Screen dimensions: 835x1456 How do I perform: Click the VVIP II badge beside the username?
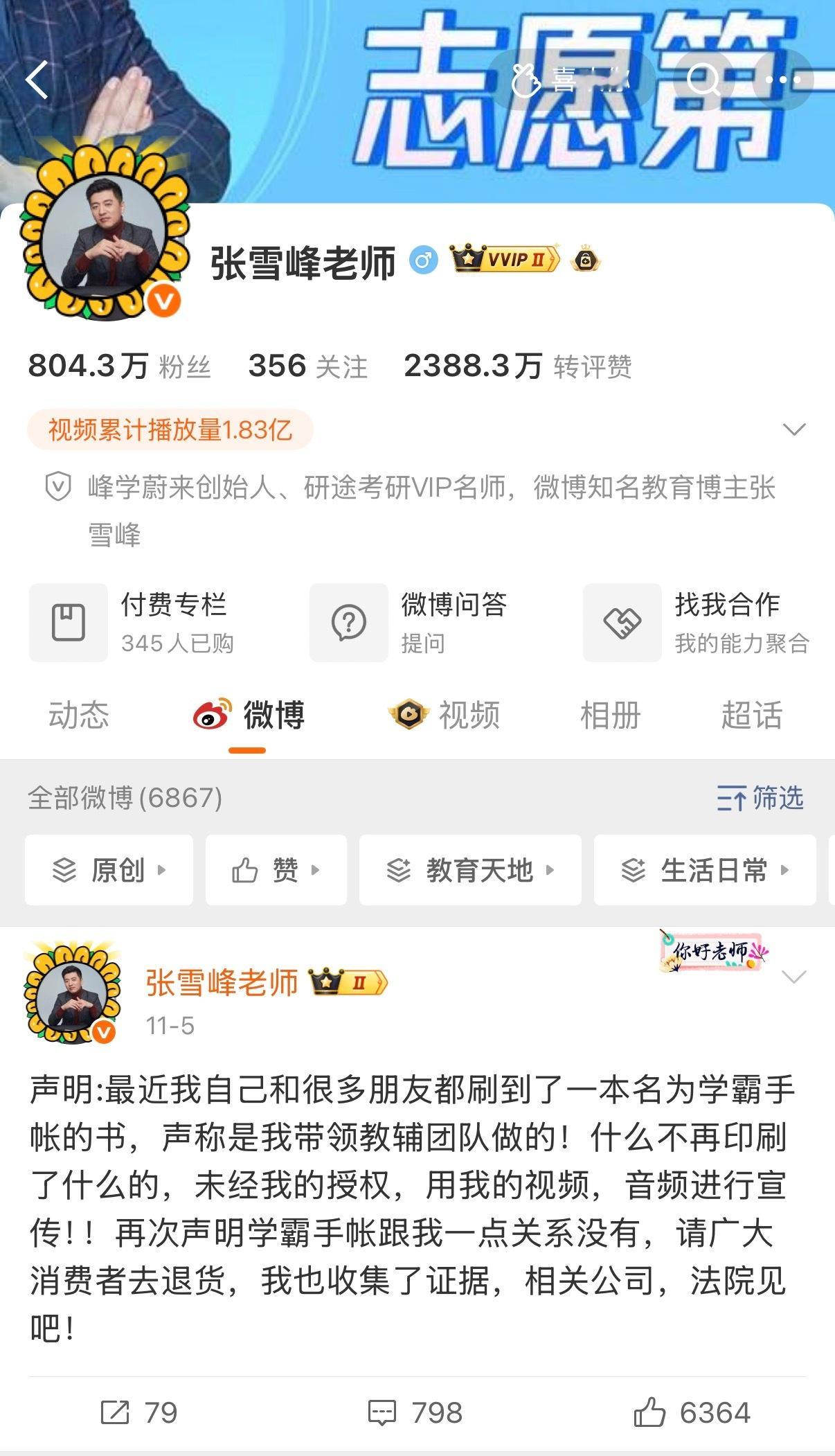coord(503,258)
